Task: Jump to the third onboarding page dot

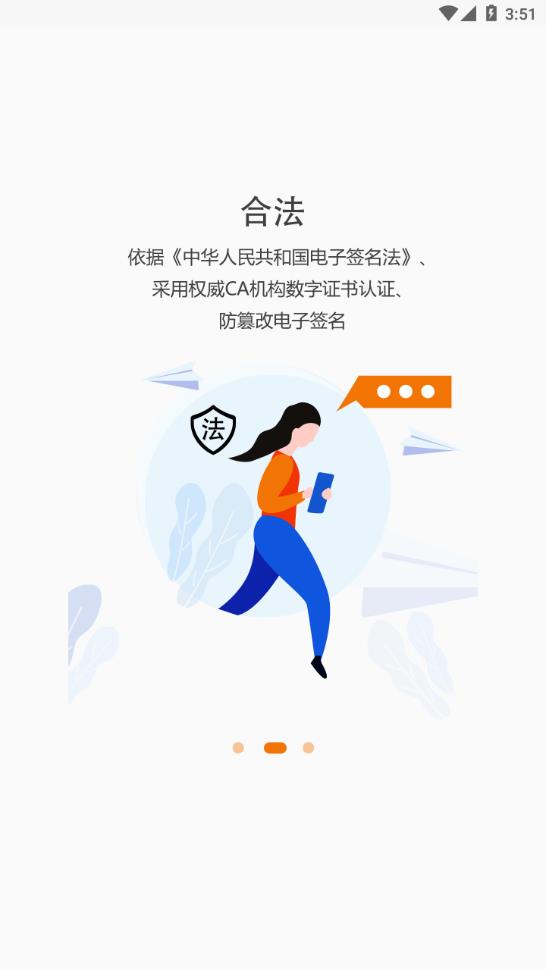Action: (x=309, y=748)
